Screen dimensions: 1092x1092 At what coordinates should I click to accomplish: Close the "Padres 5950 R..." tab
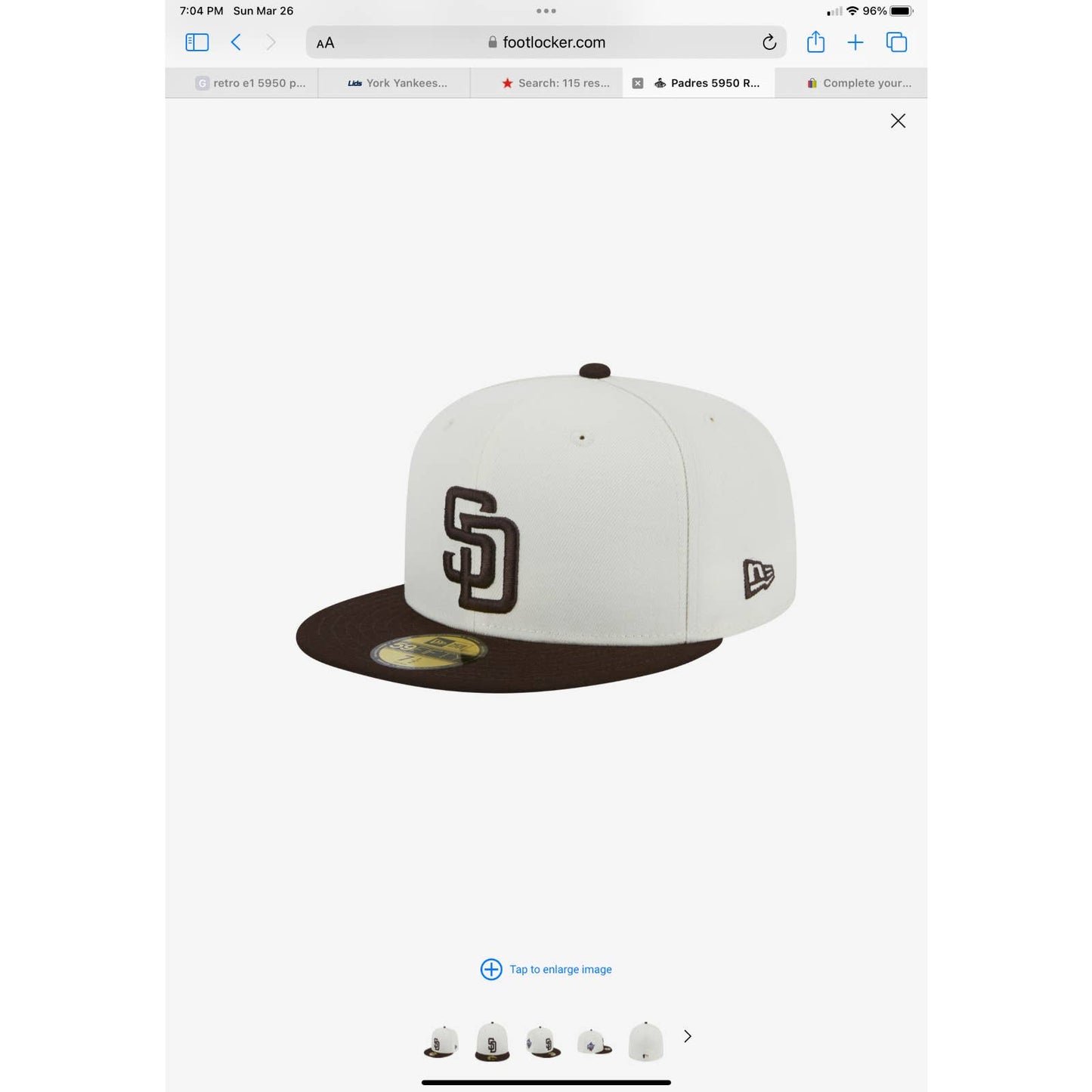[x=638, y=83]
